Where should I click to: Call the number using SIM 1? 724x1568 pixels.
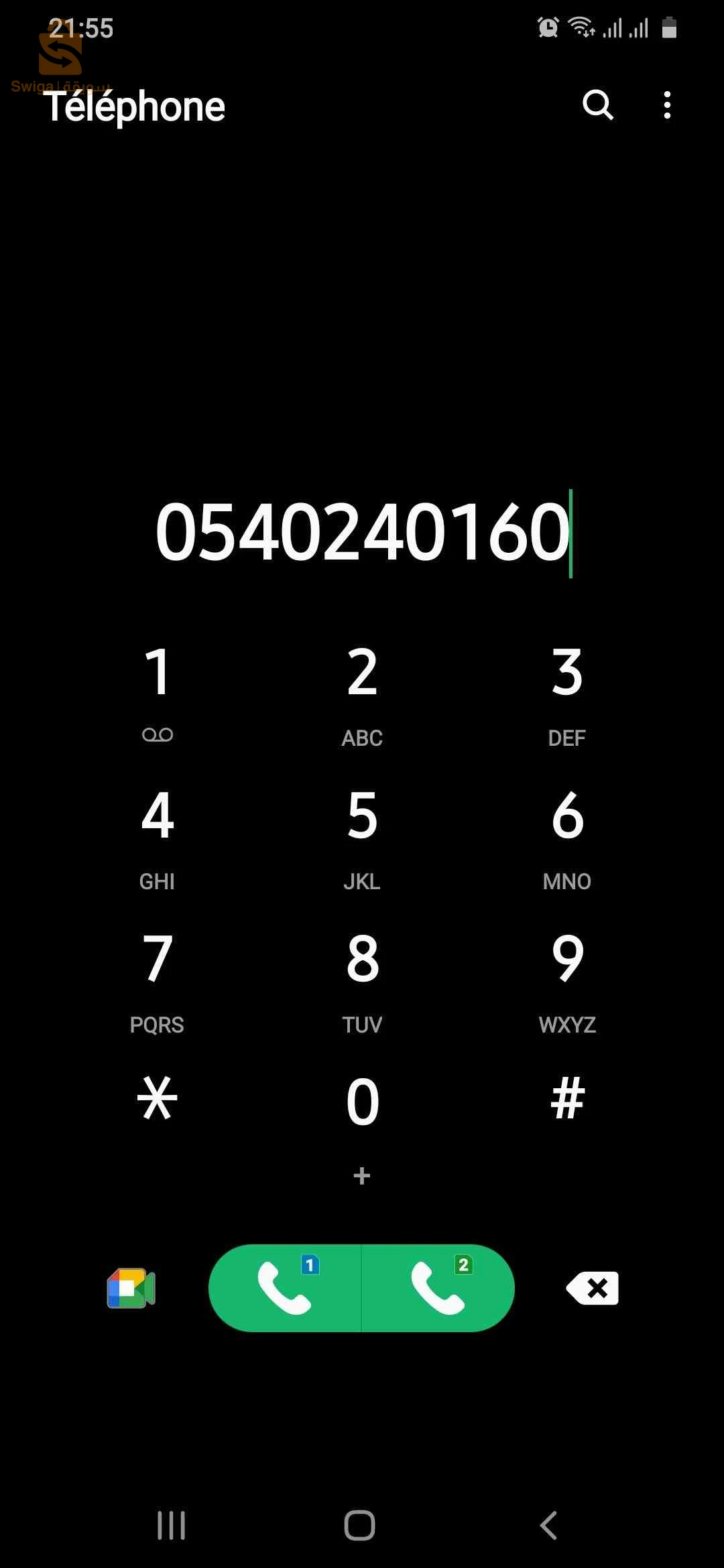pyautogui.click(x=285, y=1288)
